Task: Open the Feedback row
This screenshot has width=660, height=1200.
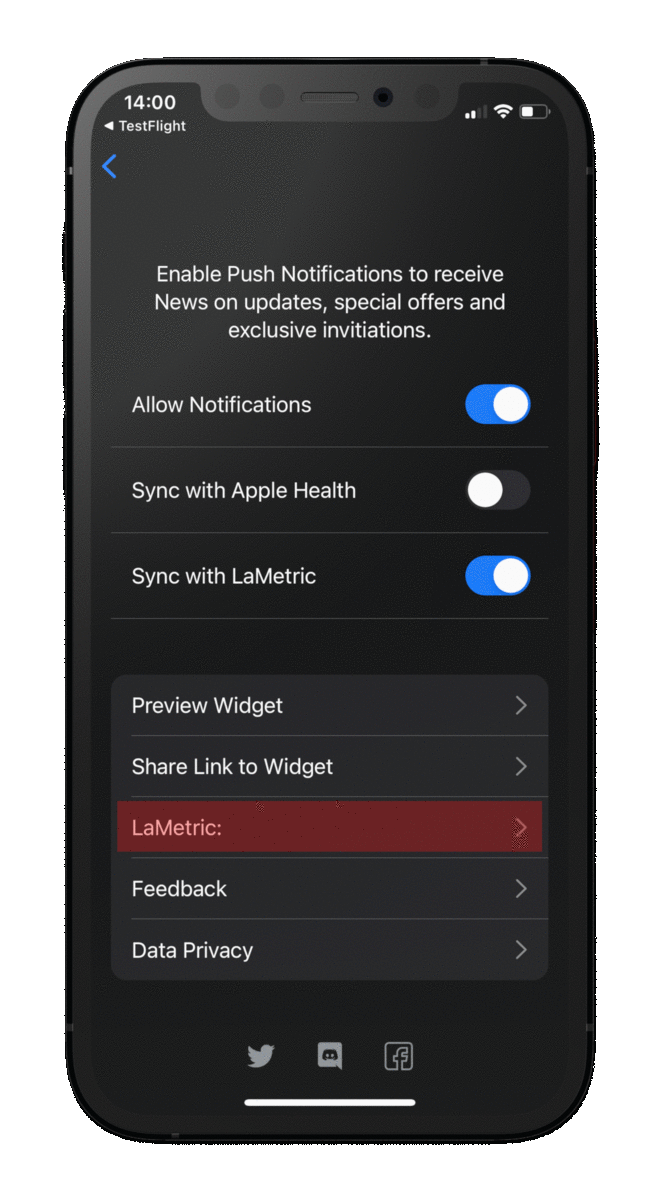Action: [x=329, y=888]
